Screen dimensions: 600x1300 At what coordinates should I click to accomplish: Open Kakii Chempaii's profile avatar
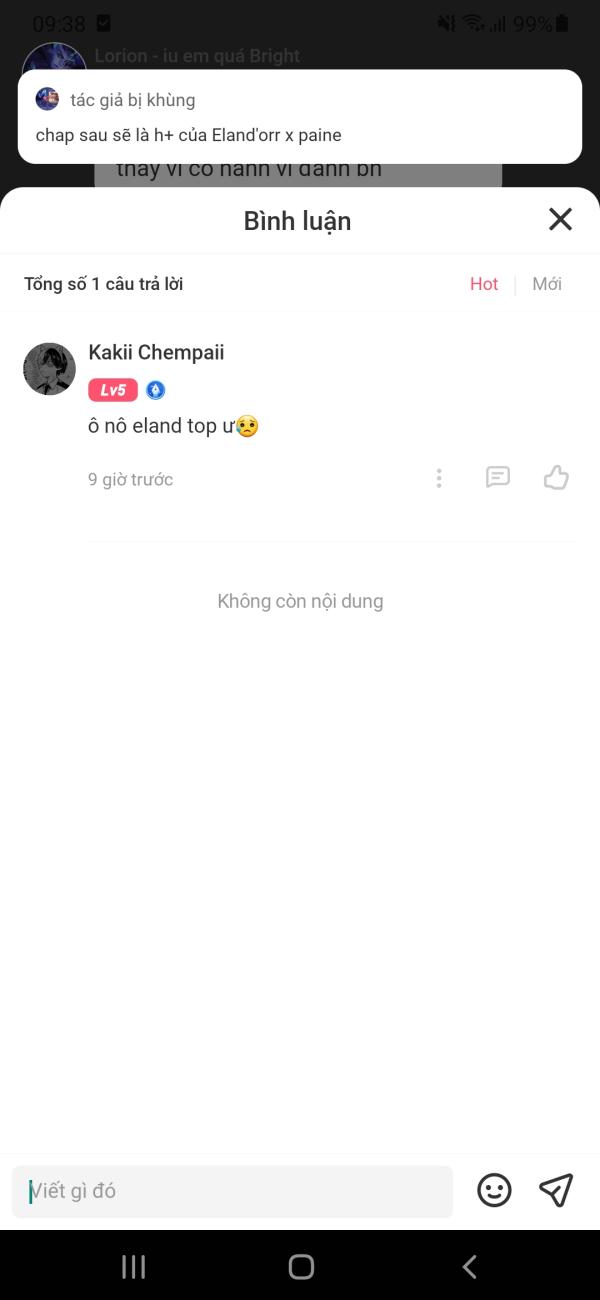click(x=50, y=369)
